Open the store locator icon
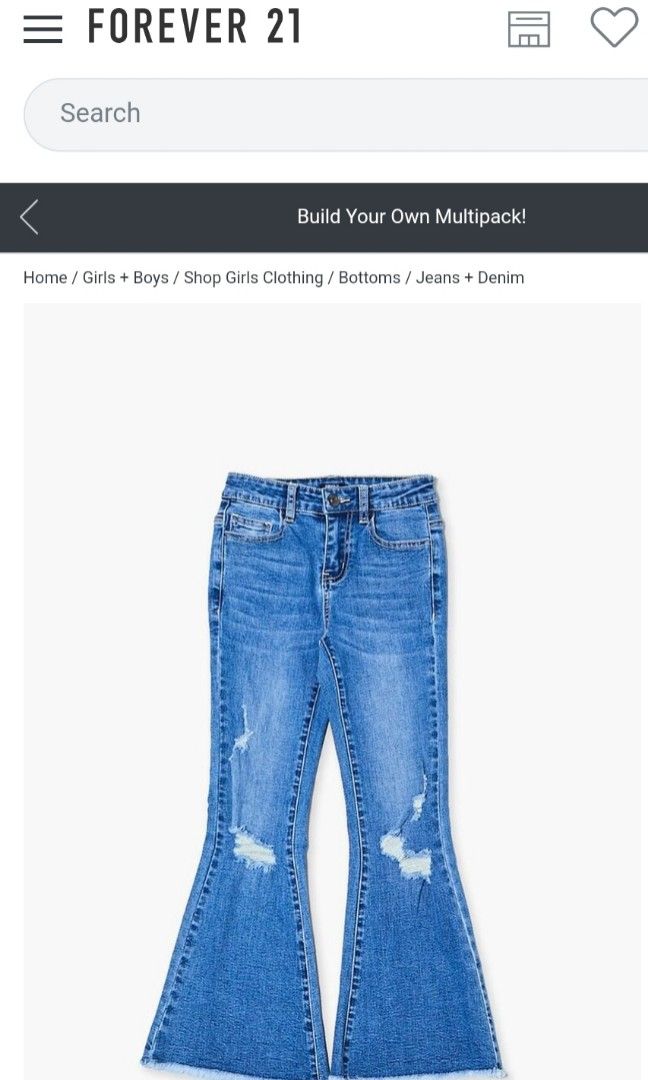Screen dimensions: 648x1080 529,29
